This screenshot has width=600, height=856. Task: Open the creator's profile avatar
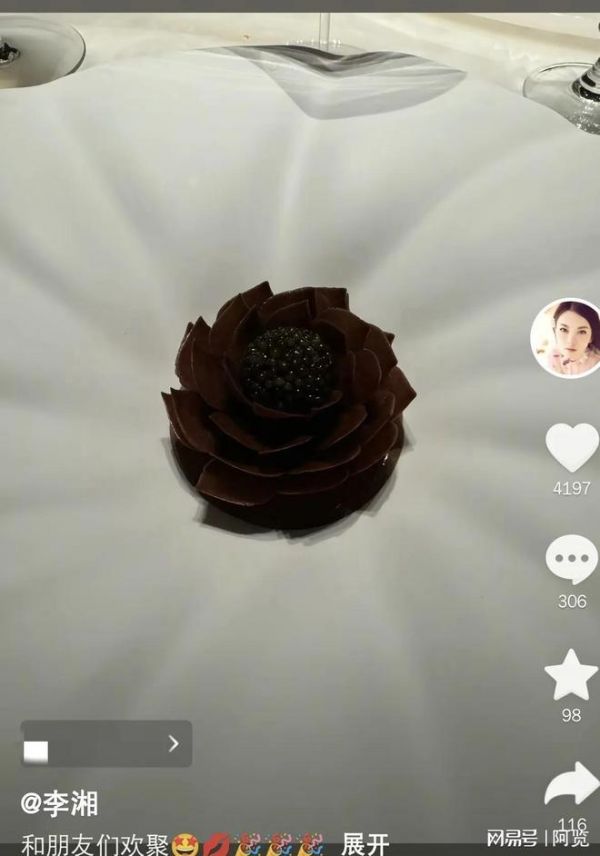pos(566,337)
